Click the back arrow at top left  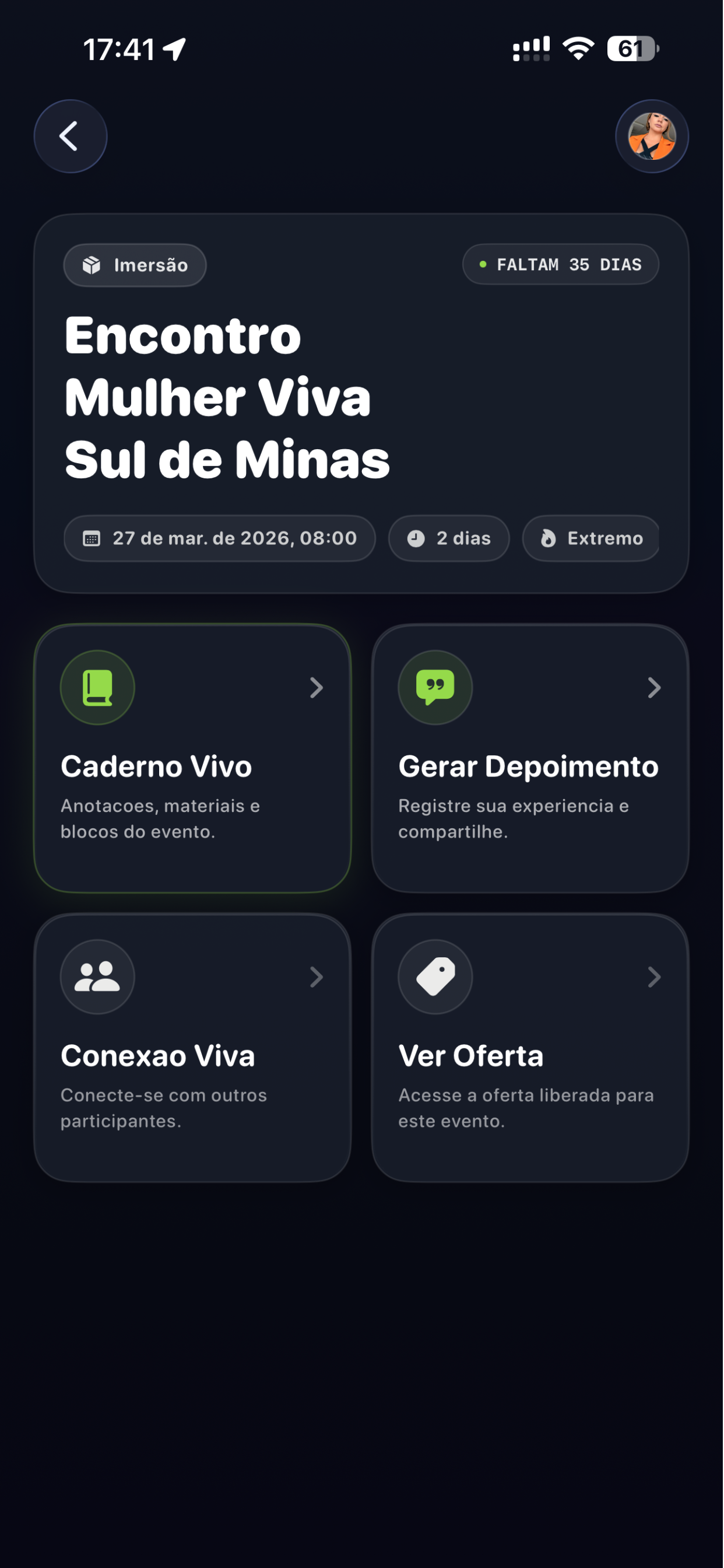pyautogui.click(x=70, y=136)
